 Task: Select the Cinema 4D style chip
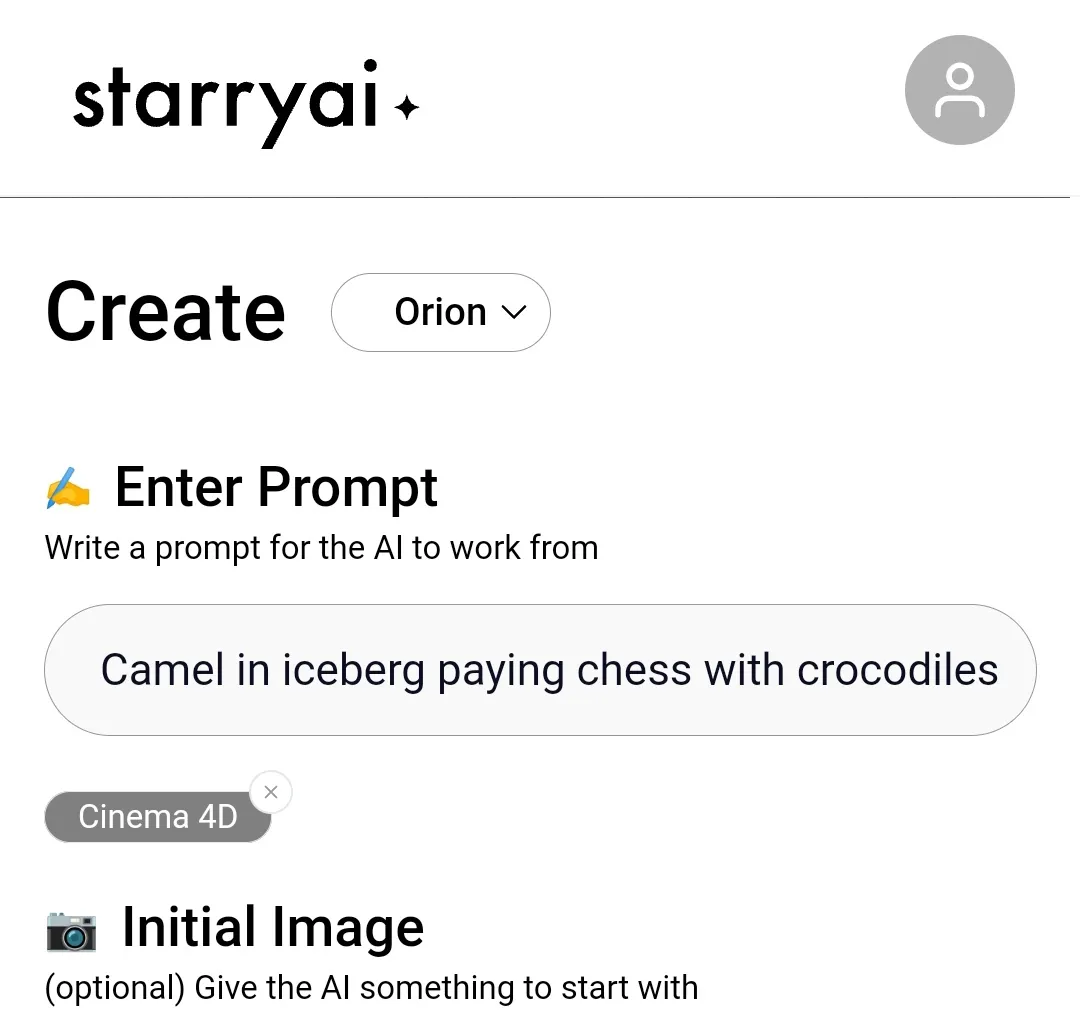157,817
